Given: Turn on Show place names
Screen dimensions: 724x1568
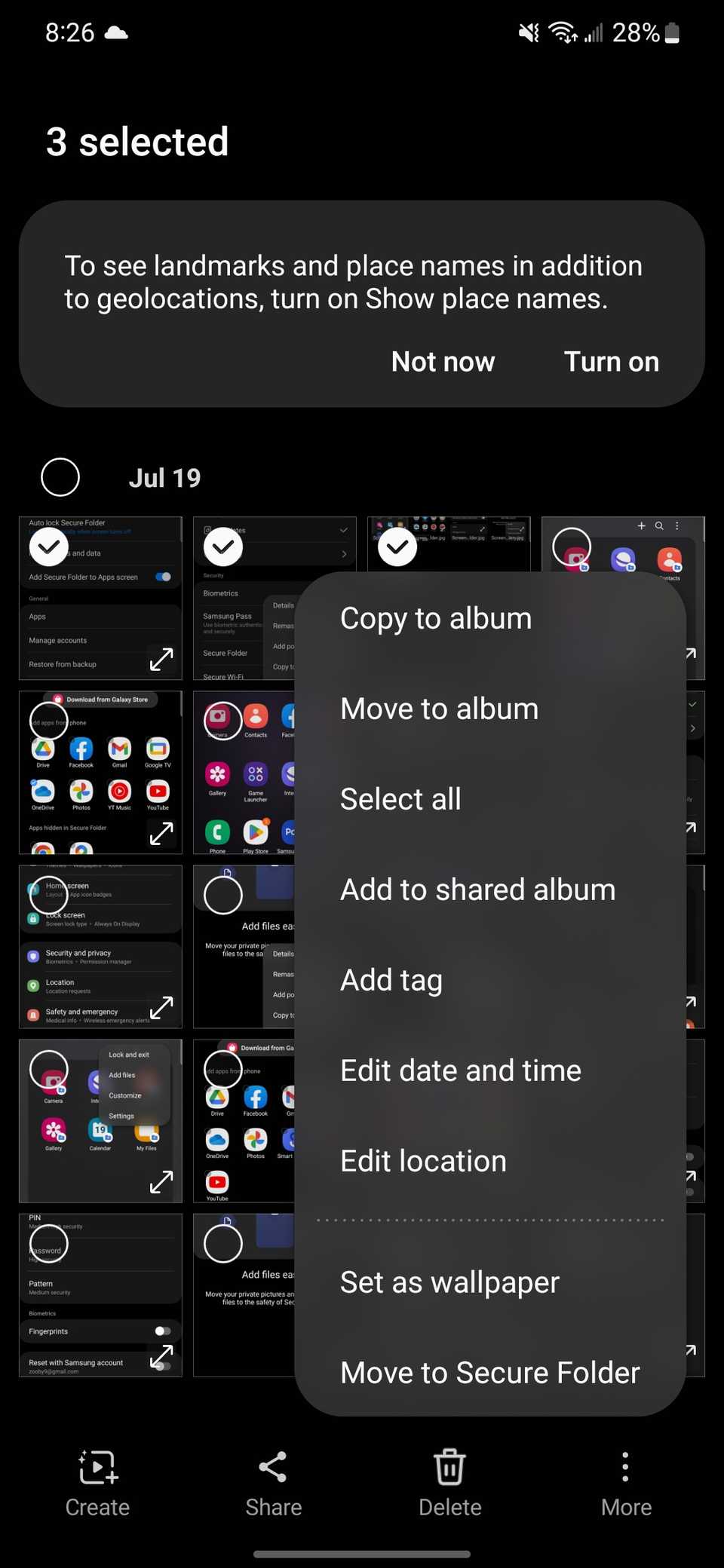Looking at the screenshot, I should coord(611,362).
